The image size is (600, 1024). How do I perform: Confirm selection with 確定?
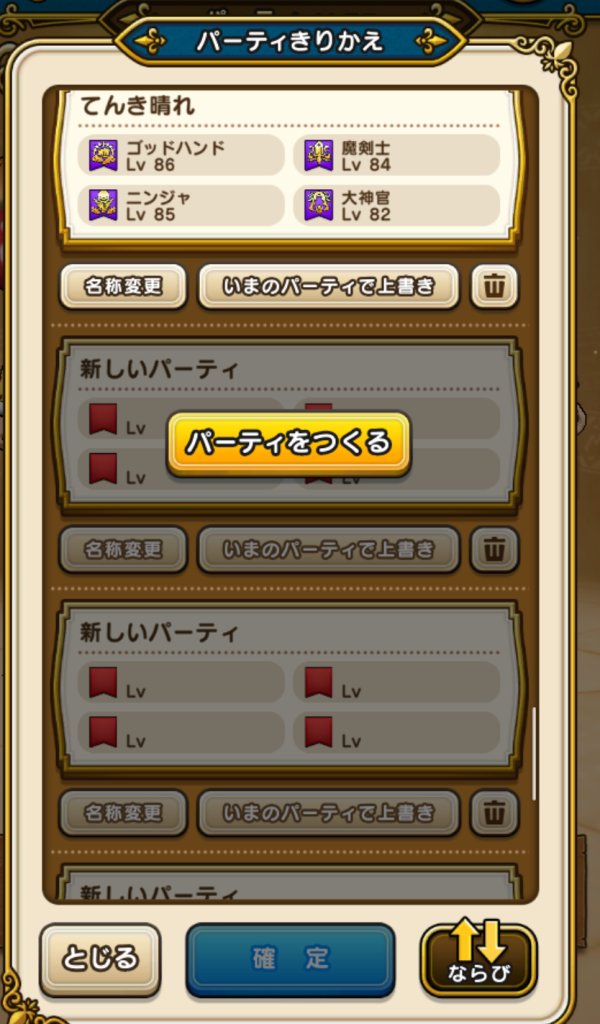coord(290,959)
